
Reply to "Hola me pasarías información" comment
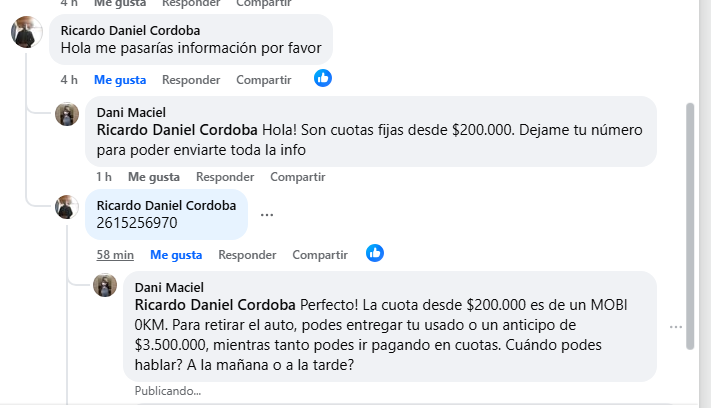click(192, 79)
